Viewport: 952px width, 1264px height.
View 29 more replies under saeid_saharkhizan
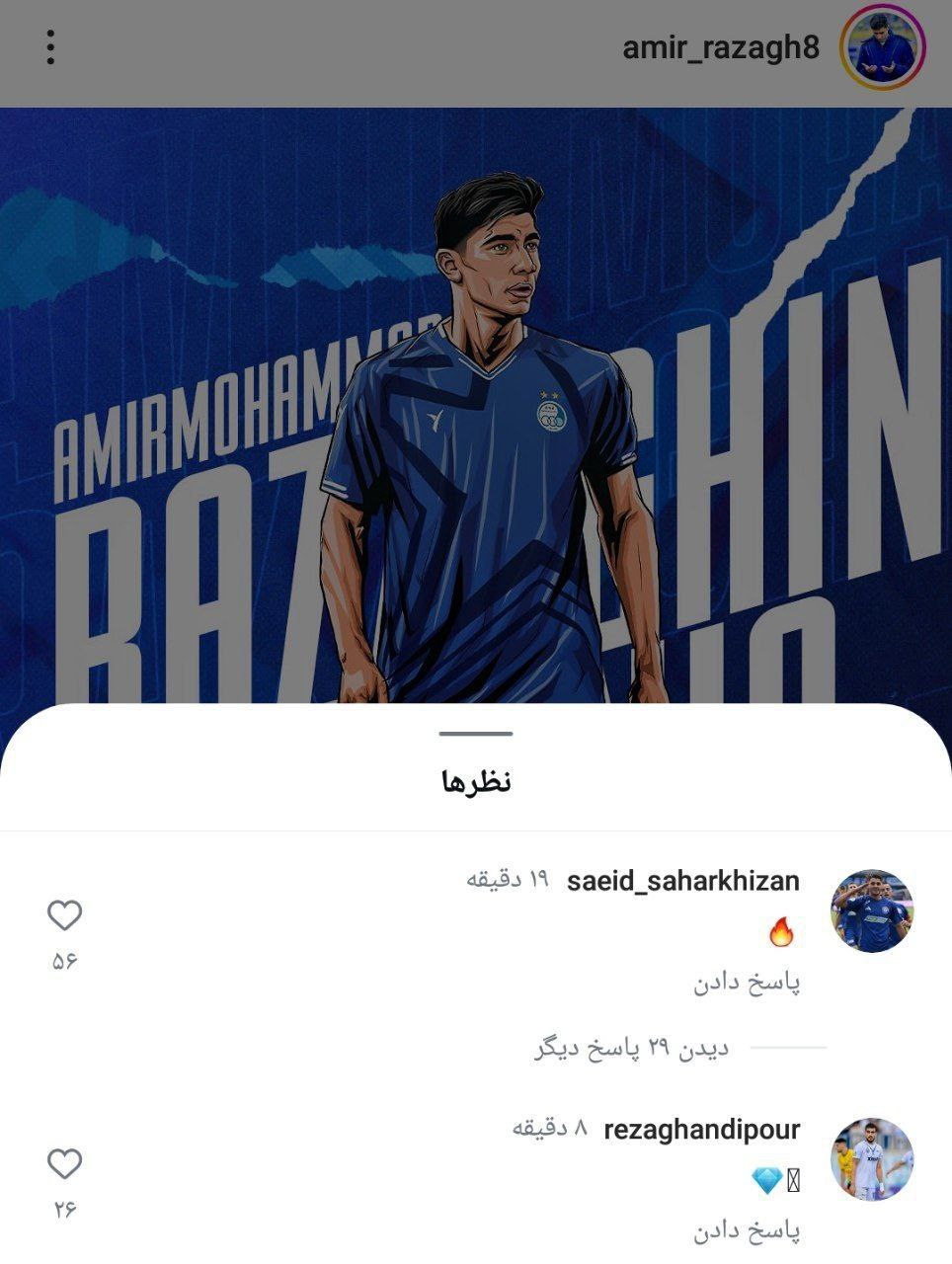(x=632, y=1048)
